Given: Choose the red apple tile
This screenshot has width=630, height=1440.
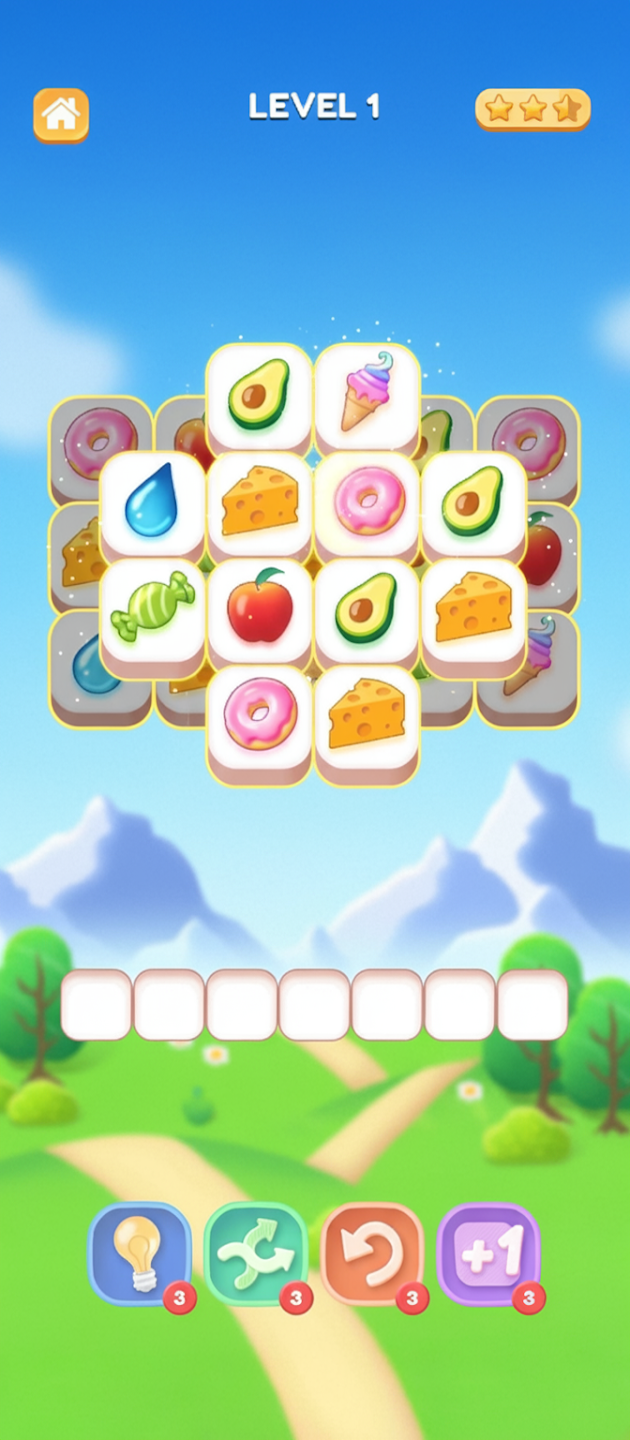Looking at the screenshot, I should pos(260,607).
